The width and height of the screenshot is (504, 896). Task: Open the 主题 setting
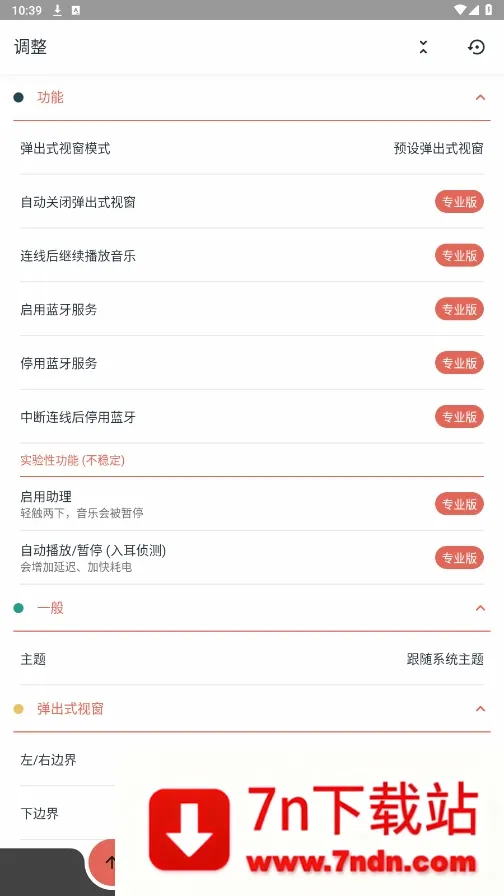pos(252,659)
